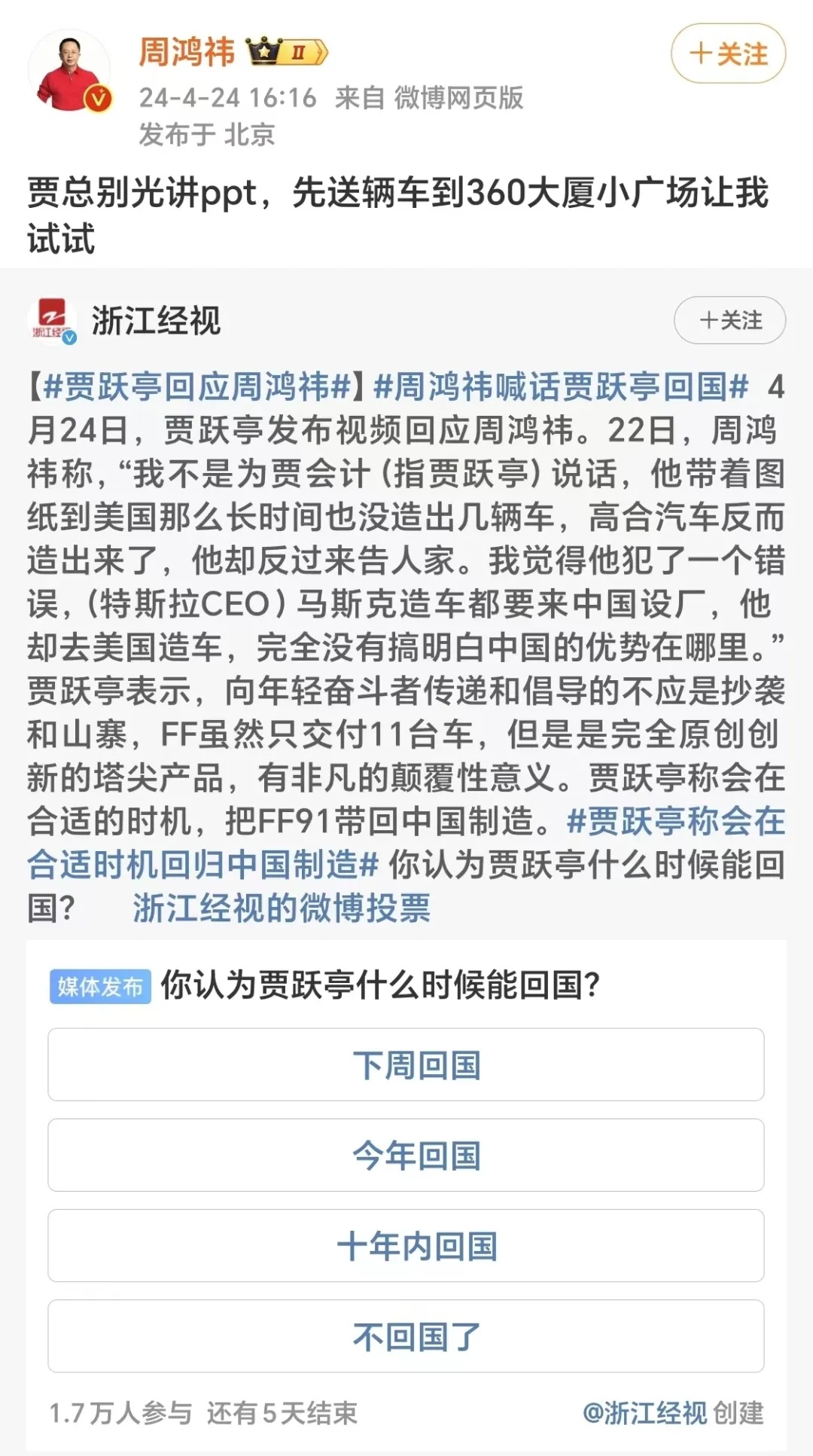Viewport: 813px width, 1456px height.
Task: Vote for 下周回国
Action: pyautogui.click(x=406, y=1064)
